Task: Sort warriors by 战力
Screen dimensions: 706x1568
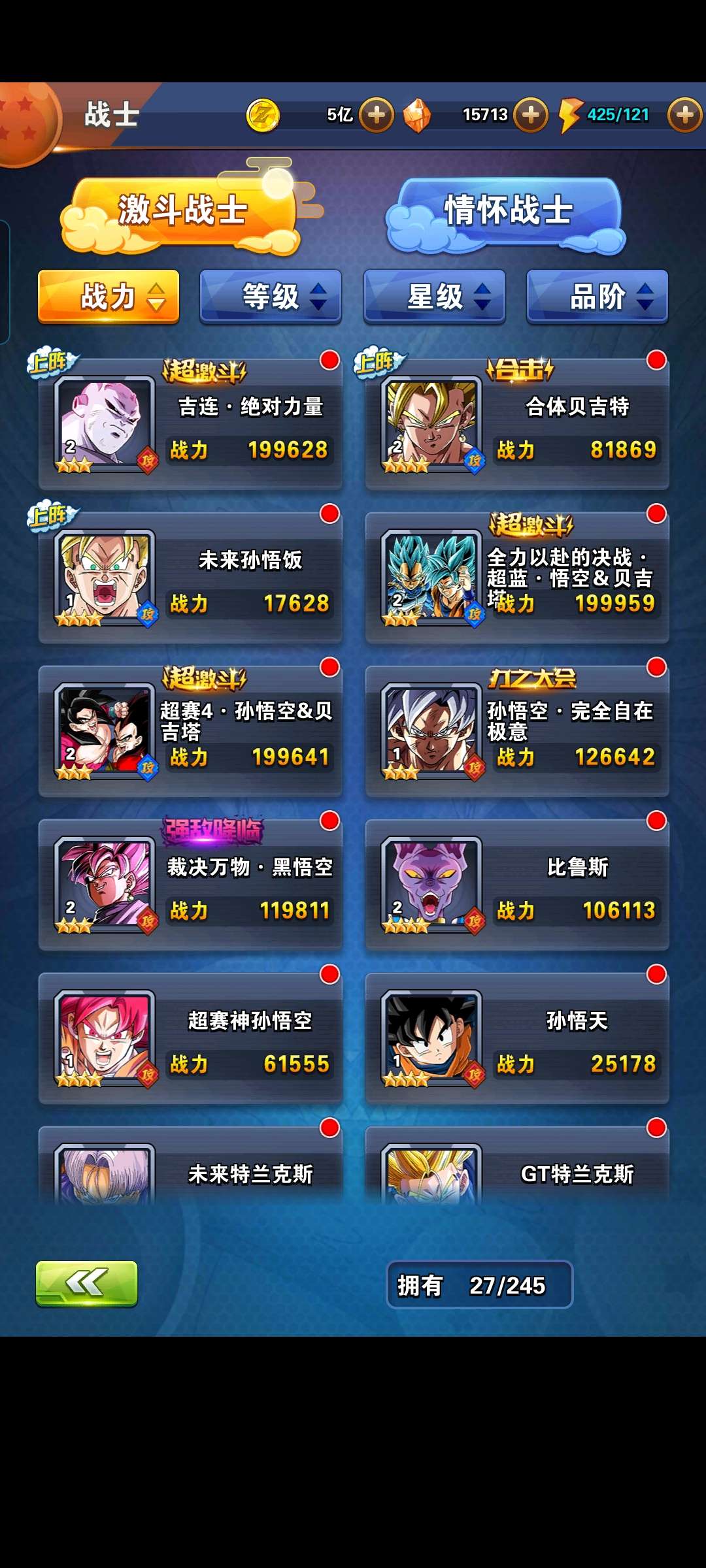Action: coord(109,297)
